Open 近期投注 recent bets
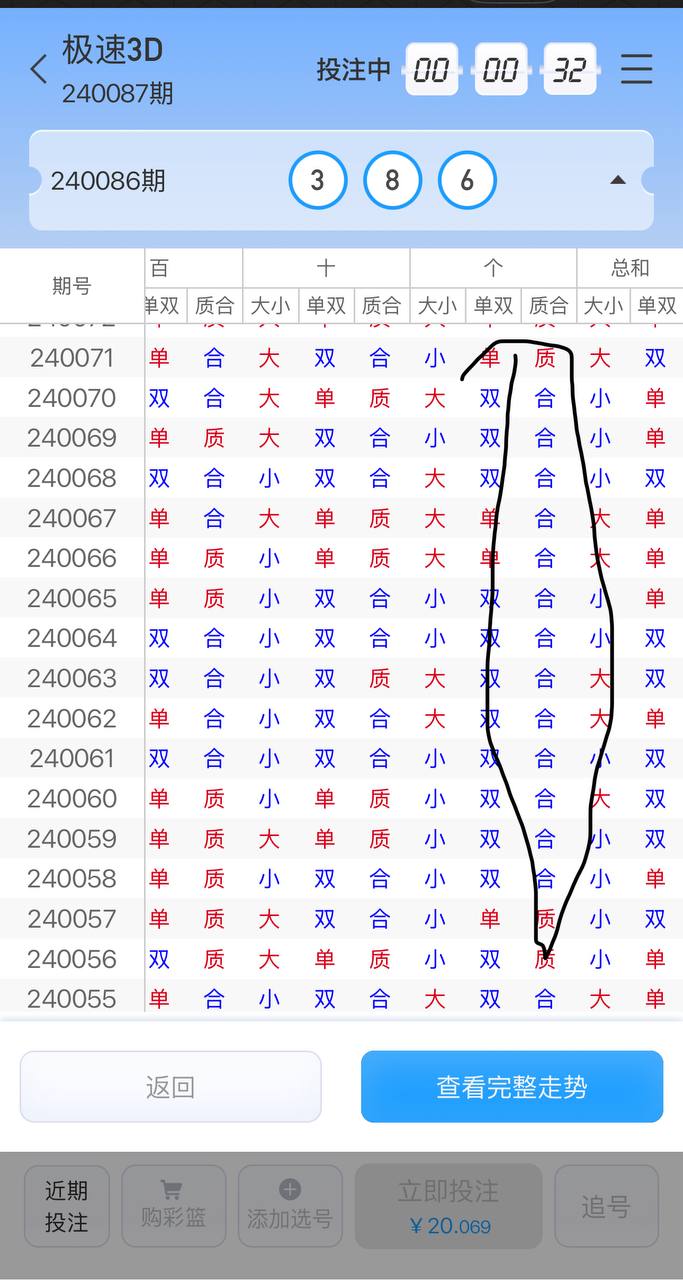 (x=67, y=1206)
